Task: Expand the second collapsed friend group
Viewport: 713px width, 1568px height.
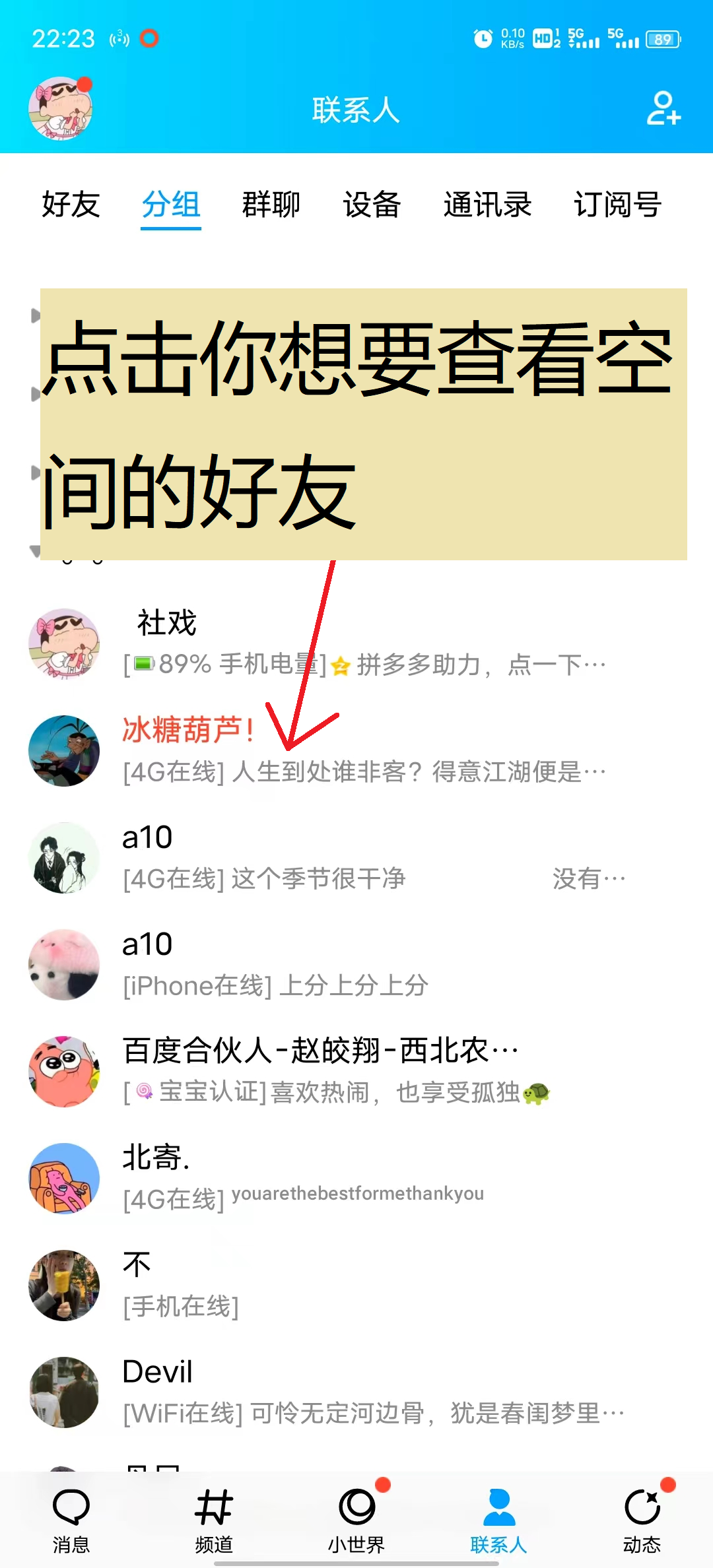Action: click(36, 395)
